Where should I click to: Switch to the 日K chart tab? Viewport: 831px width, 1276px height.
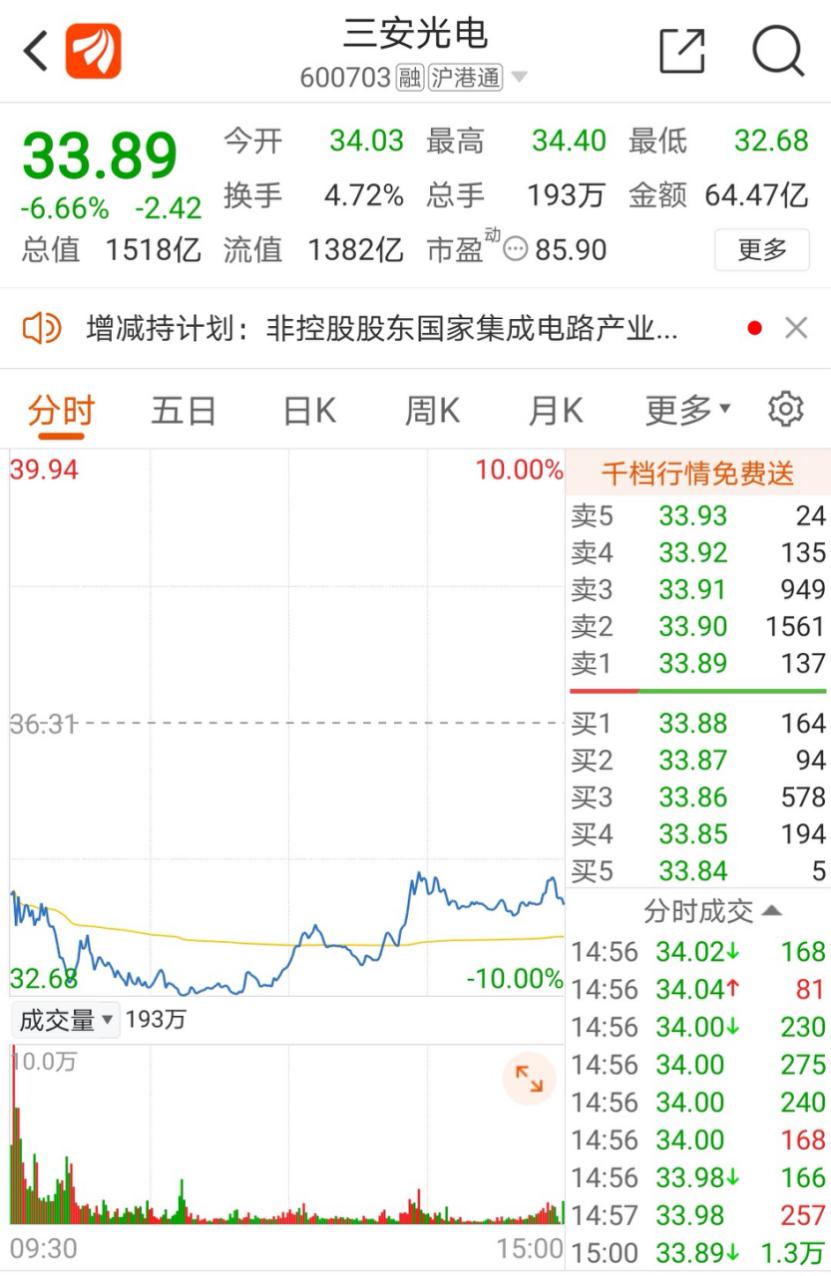[309, 410]
